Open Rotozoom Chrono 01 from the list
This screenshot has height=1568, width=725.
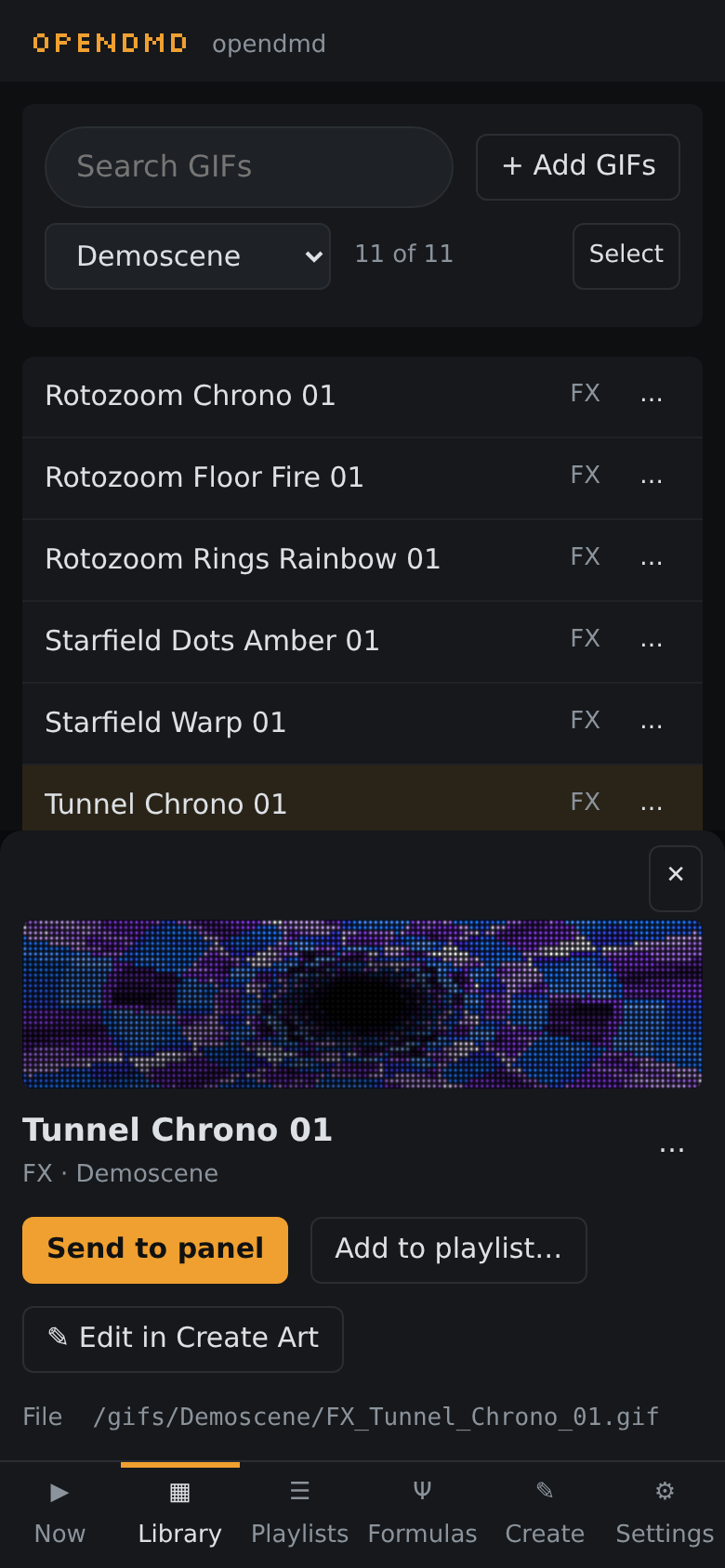click(x=362, y=397)
